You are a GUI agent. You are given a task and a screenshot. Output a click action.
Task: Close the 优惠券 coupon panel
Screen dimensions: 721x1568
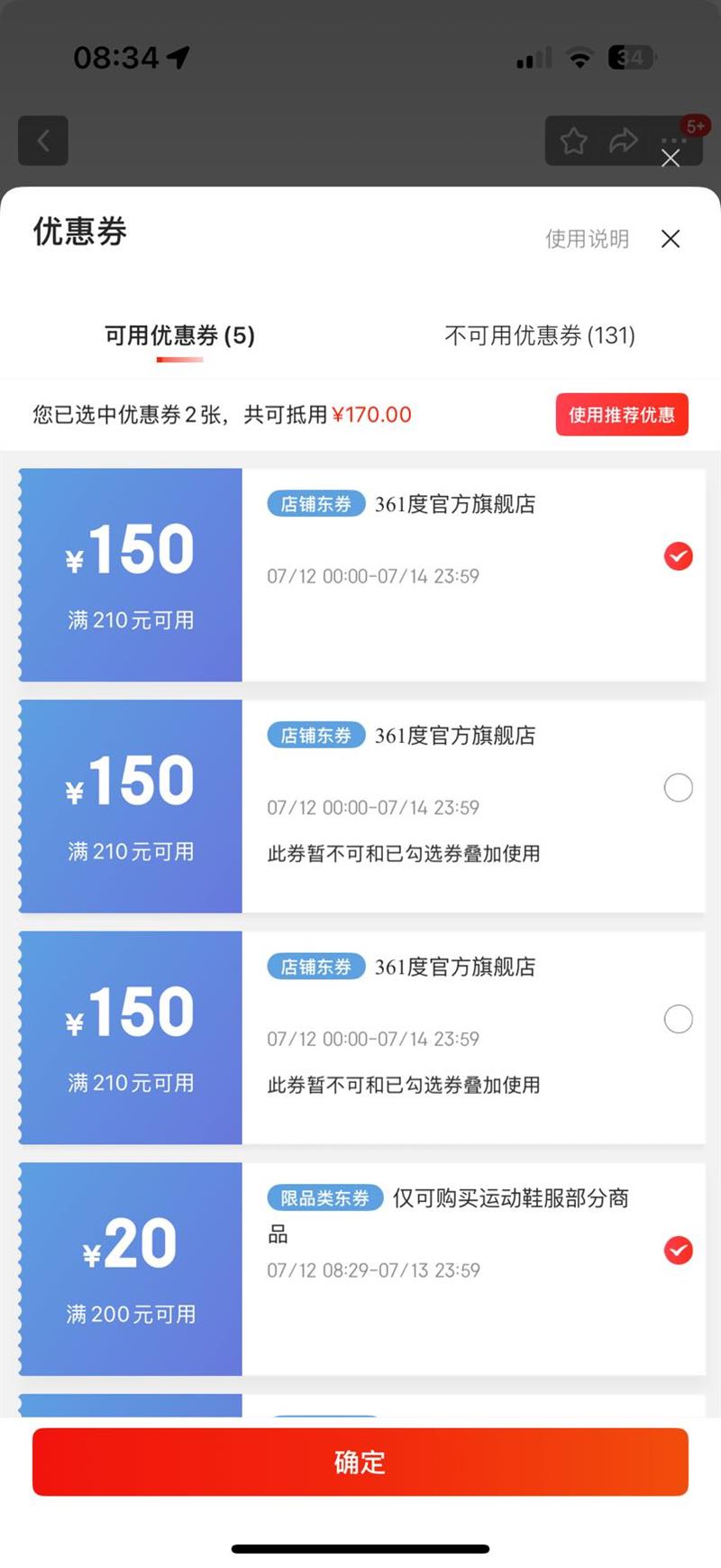coord(670,239)
